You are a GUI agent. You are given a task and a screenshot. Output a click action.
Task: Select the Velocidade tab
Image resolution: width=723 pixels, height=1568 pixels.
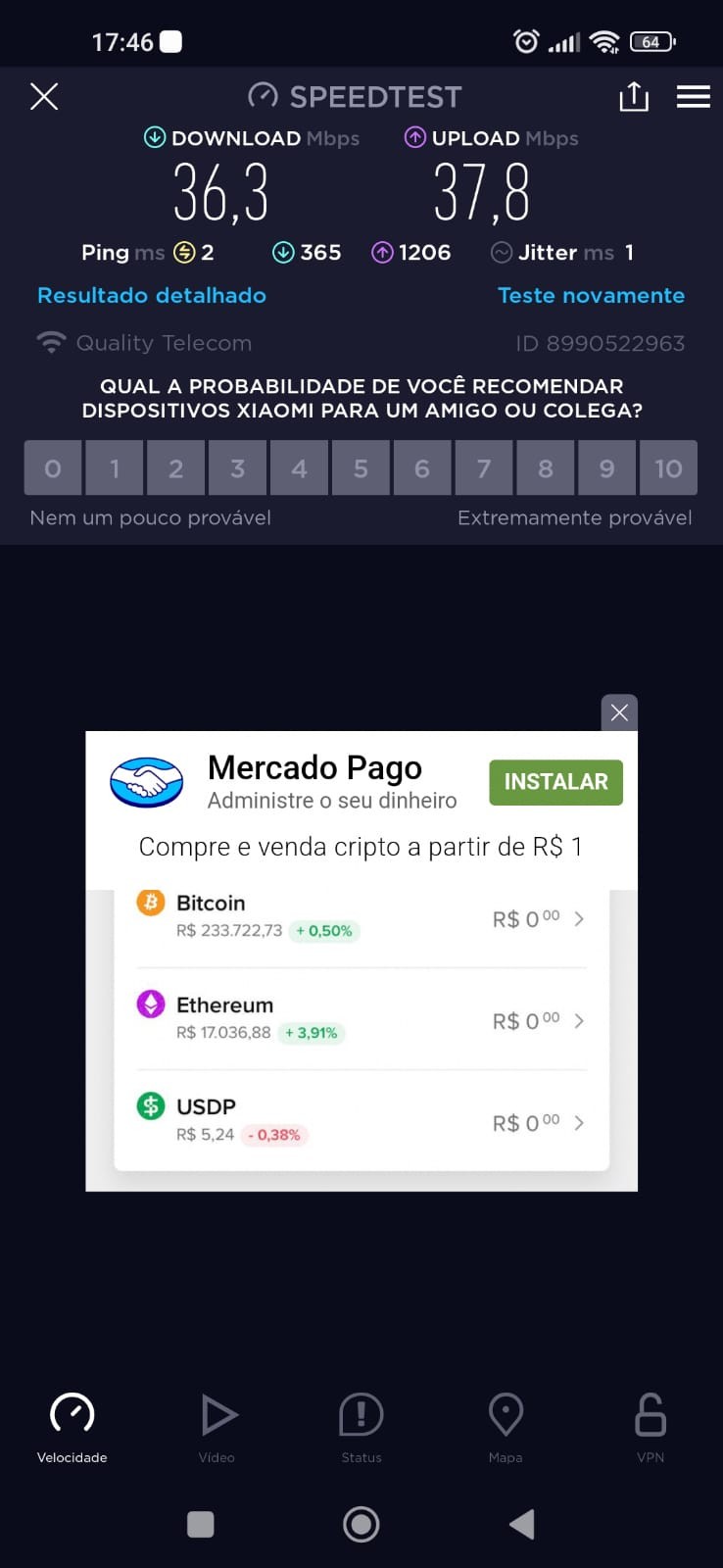[72, 1426]
